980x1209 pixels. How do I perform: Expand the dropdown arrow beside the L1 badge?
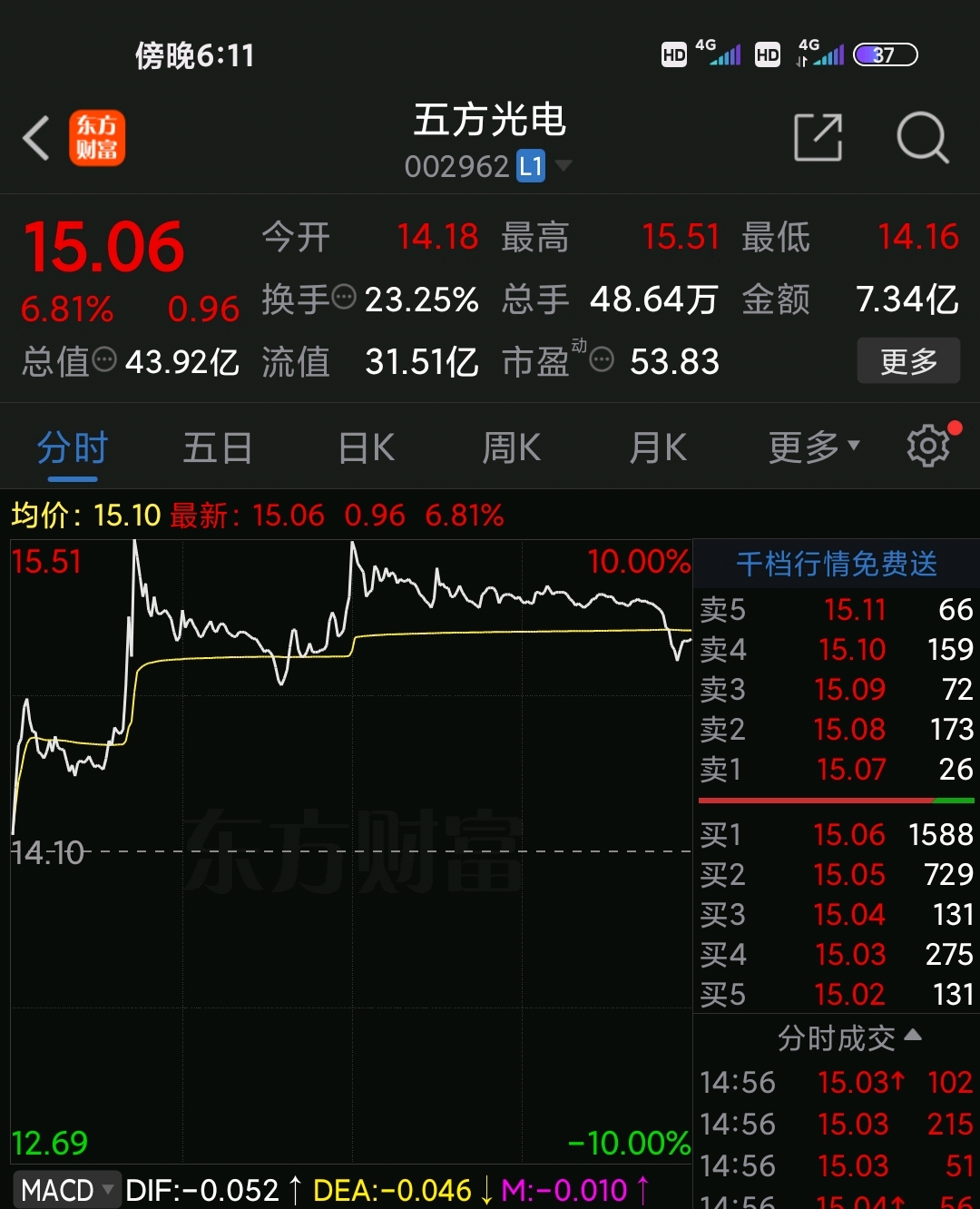tap(563, 167)
